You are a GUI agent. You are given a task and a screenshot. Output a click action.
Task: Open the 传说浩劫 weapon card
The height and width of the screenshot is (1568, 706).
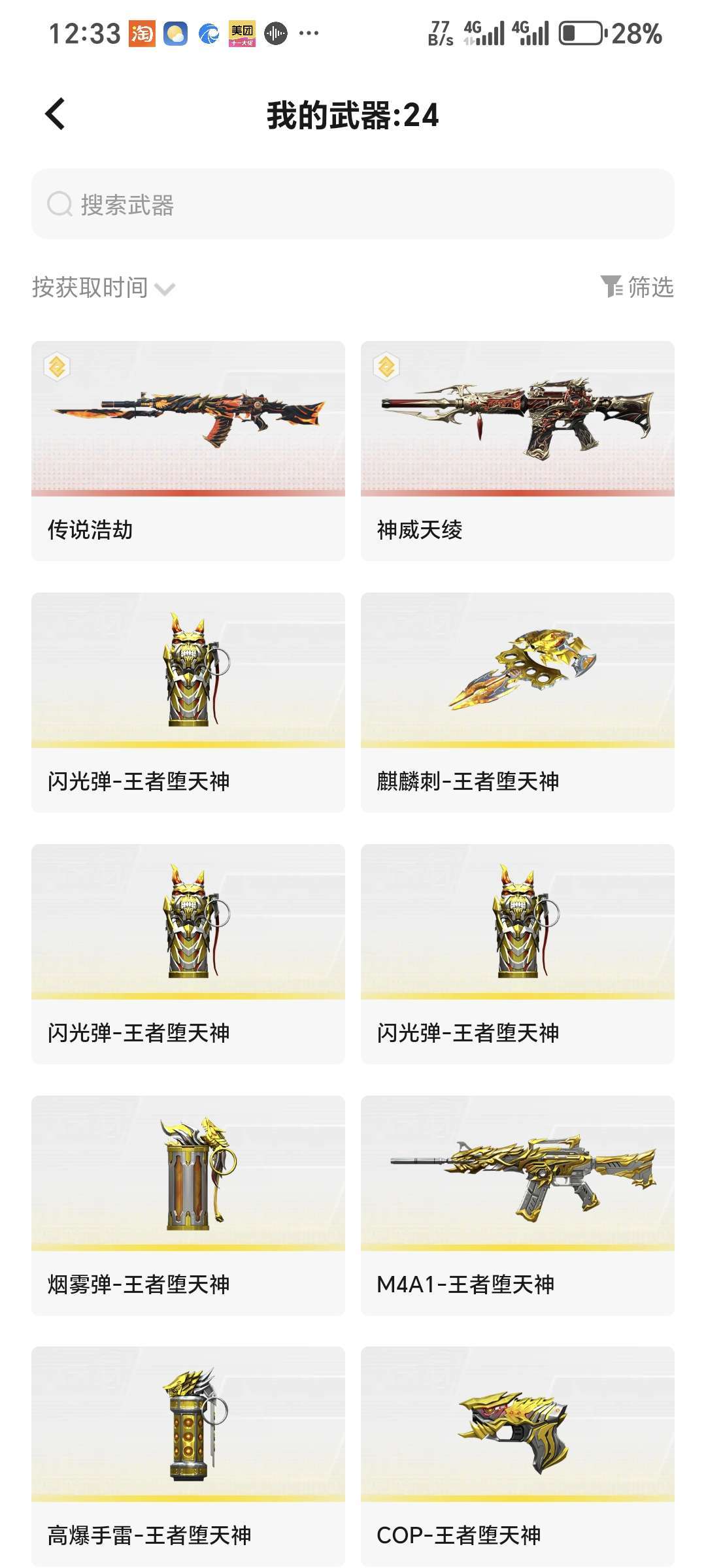coord(188,451)
